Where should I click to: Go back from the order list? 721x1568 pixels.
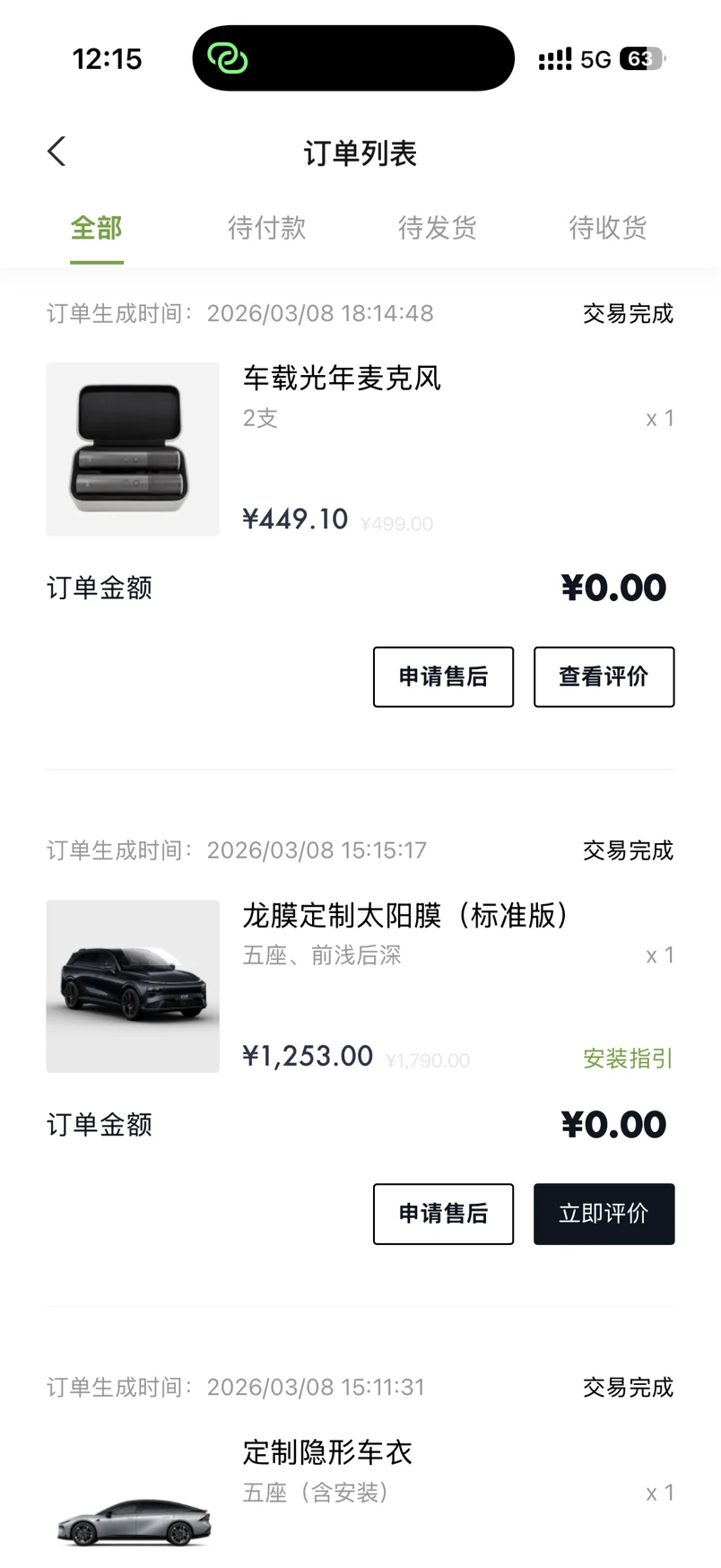(56, 152)
